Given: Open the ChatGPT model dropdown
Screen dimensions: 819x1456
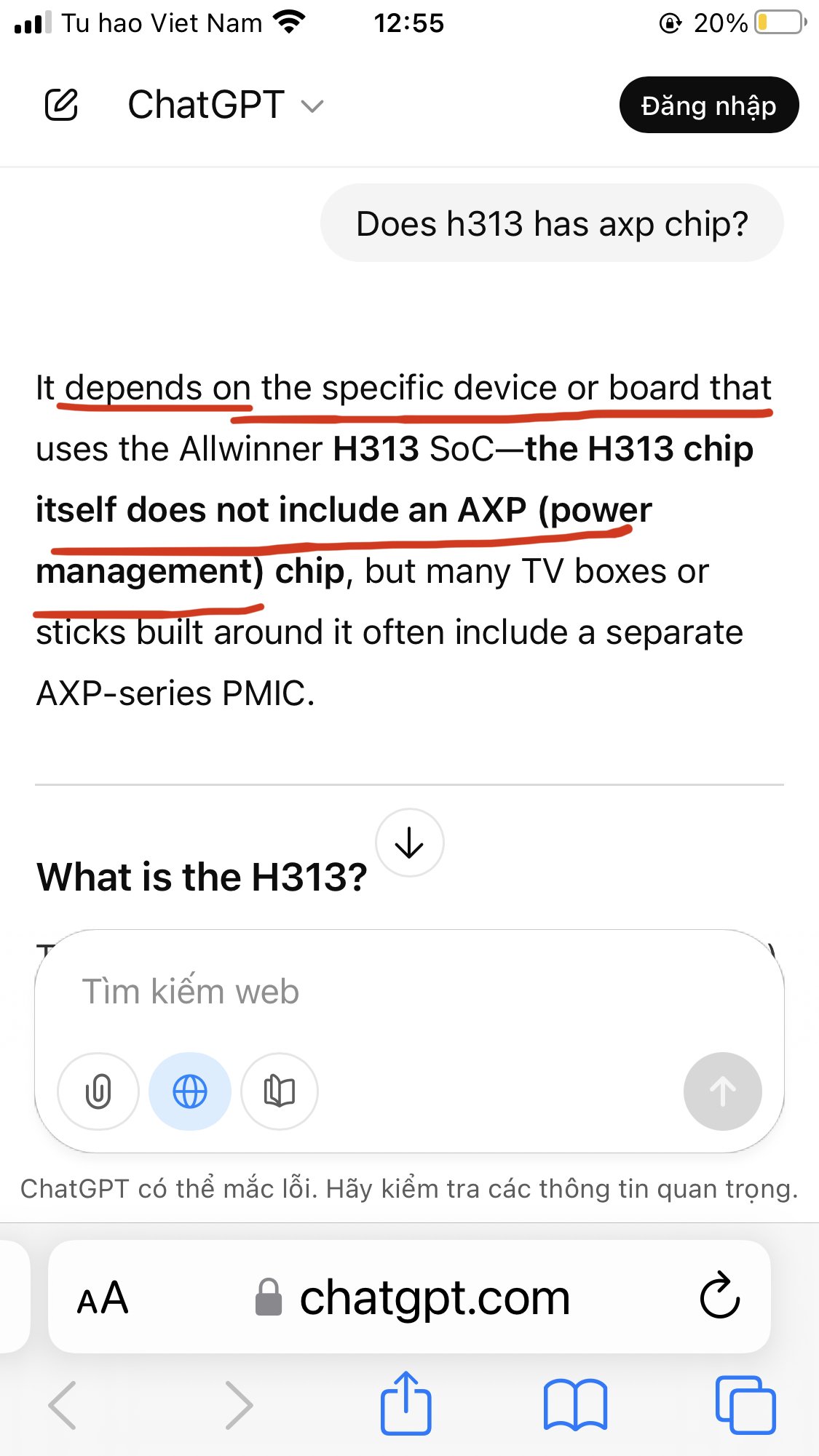Looking at the screenshot, I should point(226,105).
